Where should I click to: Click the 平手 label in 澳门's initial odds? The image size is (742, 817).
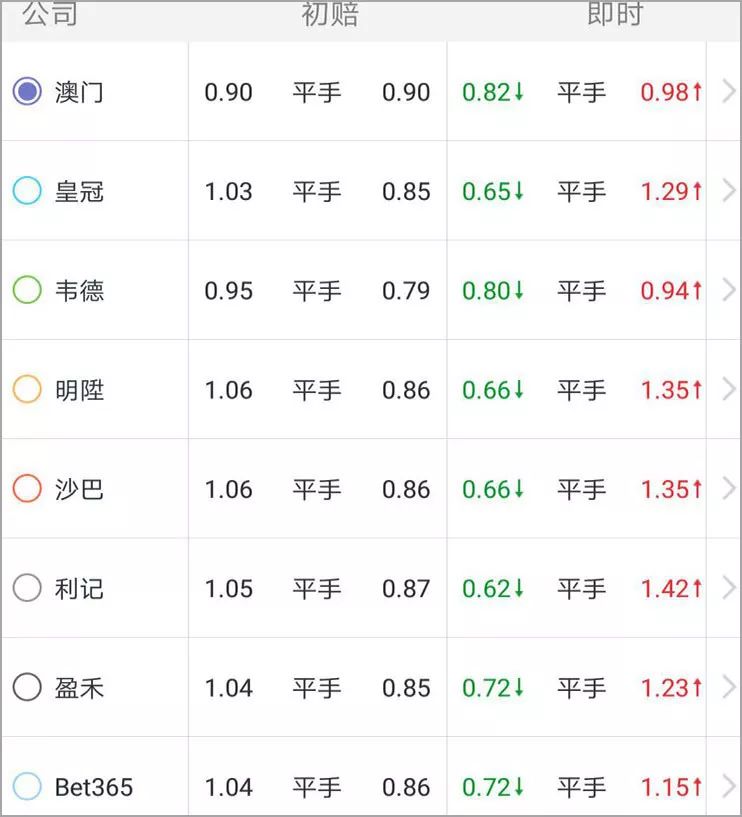(318, 91)
